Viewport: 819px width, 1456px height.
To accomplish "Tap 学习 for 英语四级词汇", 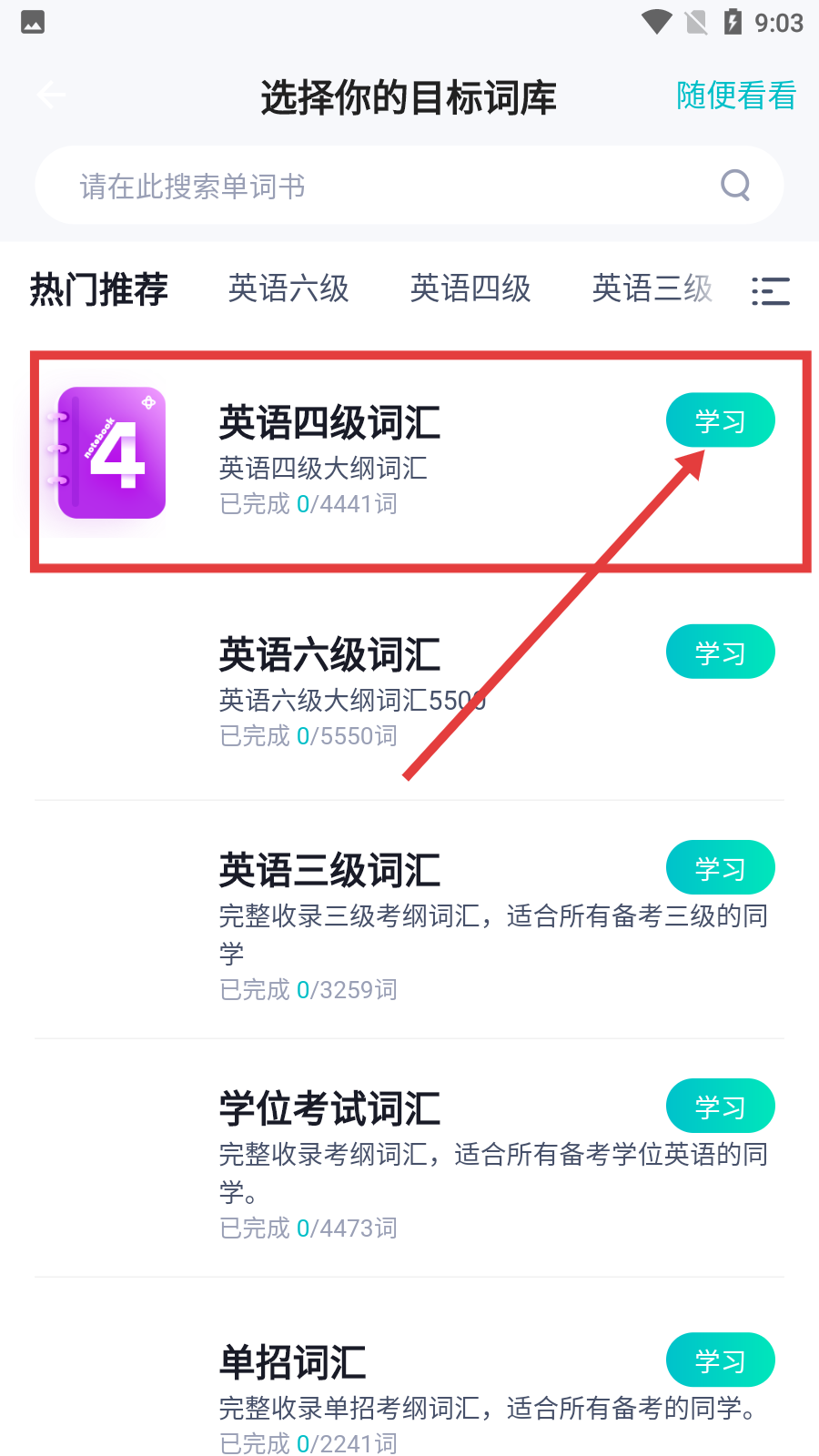I will point(720,420).
